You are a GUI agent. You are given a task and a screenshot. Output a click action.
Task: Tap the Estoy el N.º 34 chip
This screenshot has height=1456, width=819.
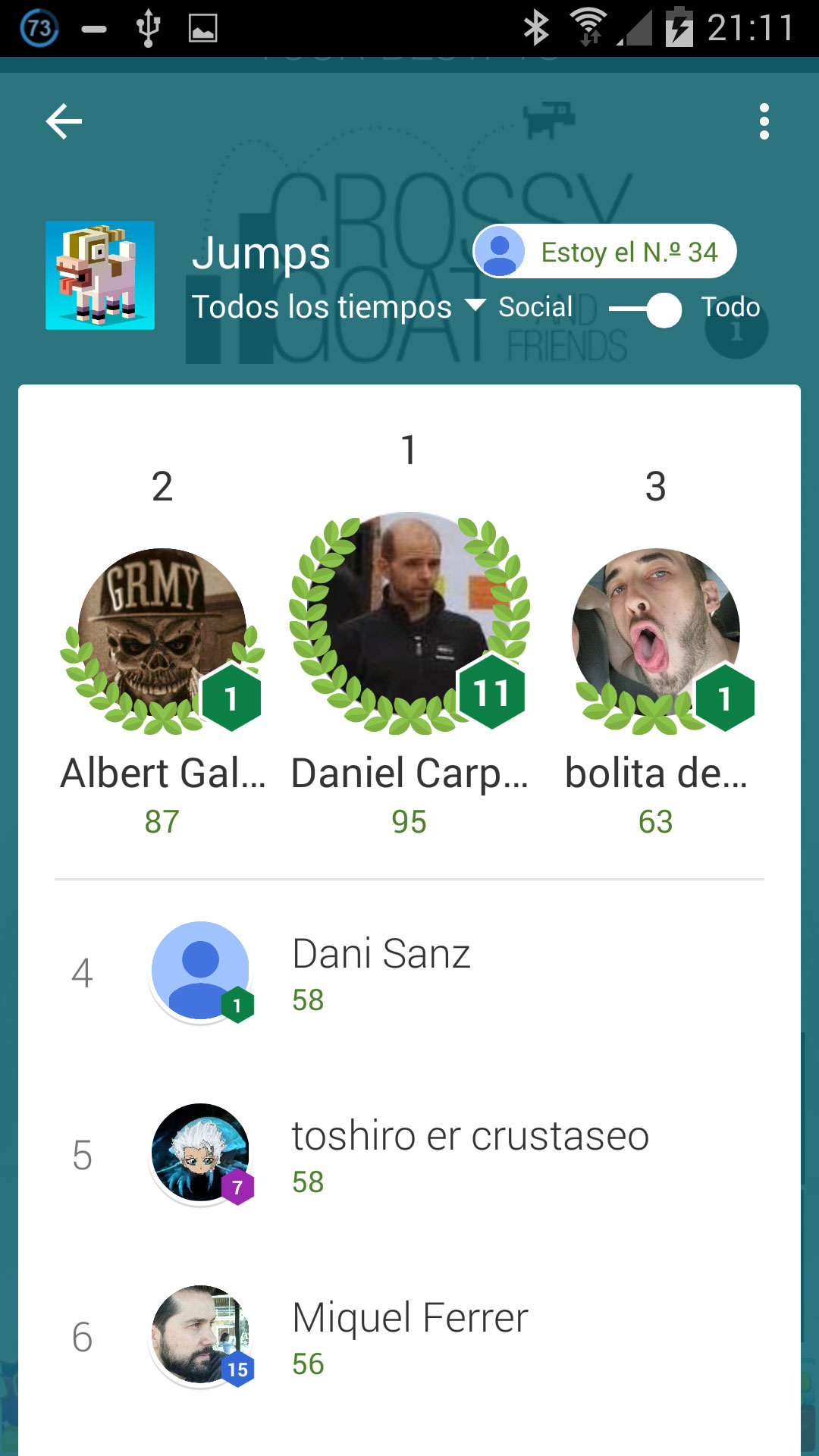(604, 252)
